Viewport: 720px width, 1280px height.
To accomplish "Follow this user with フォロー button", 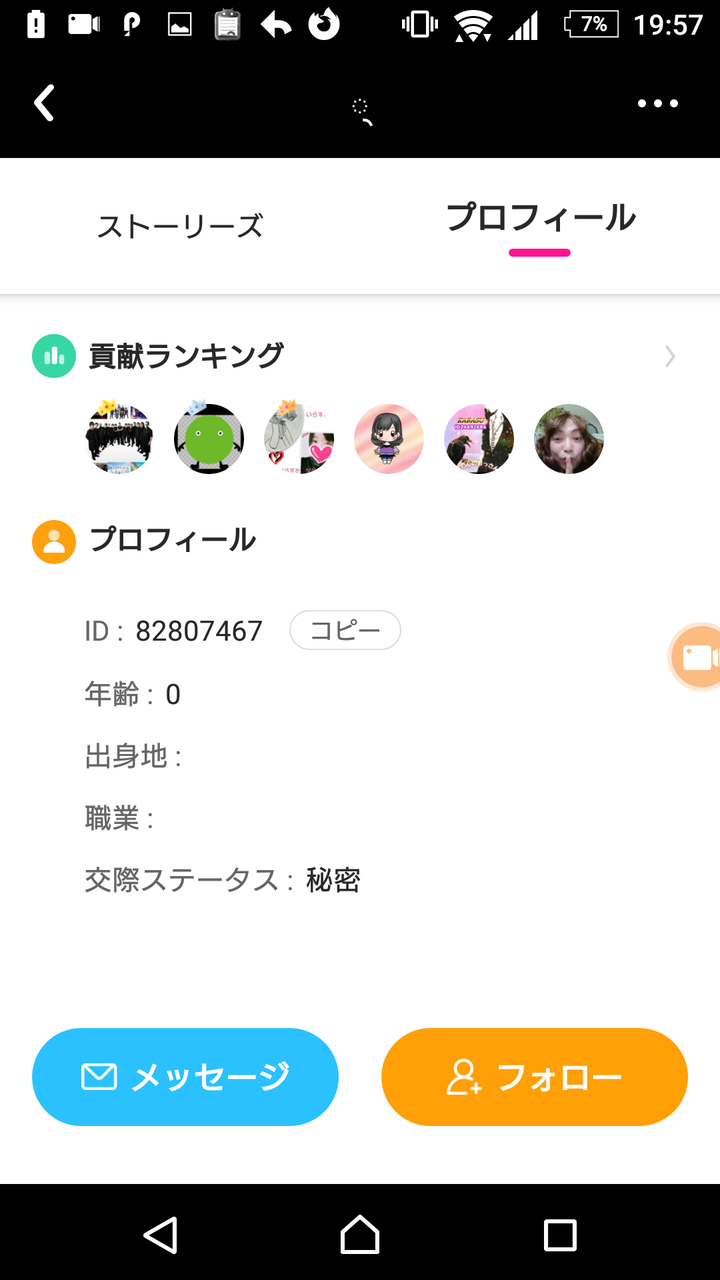I will click(x=534, y=1077).
